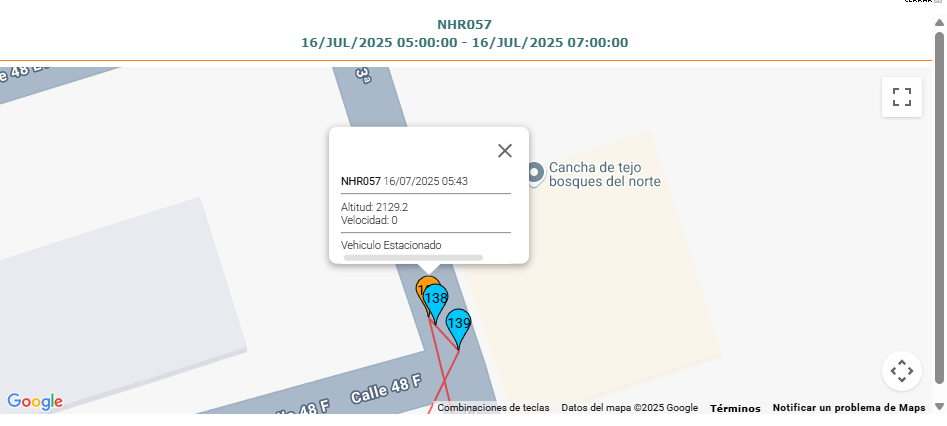
Task: Close the NHR057 info popup
Action: coord(505,150)
